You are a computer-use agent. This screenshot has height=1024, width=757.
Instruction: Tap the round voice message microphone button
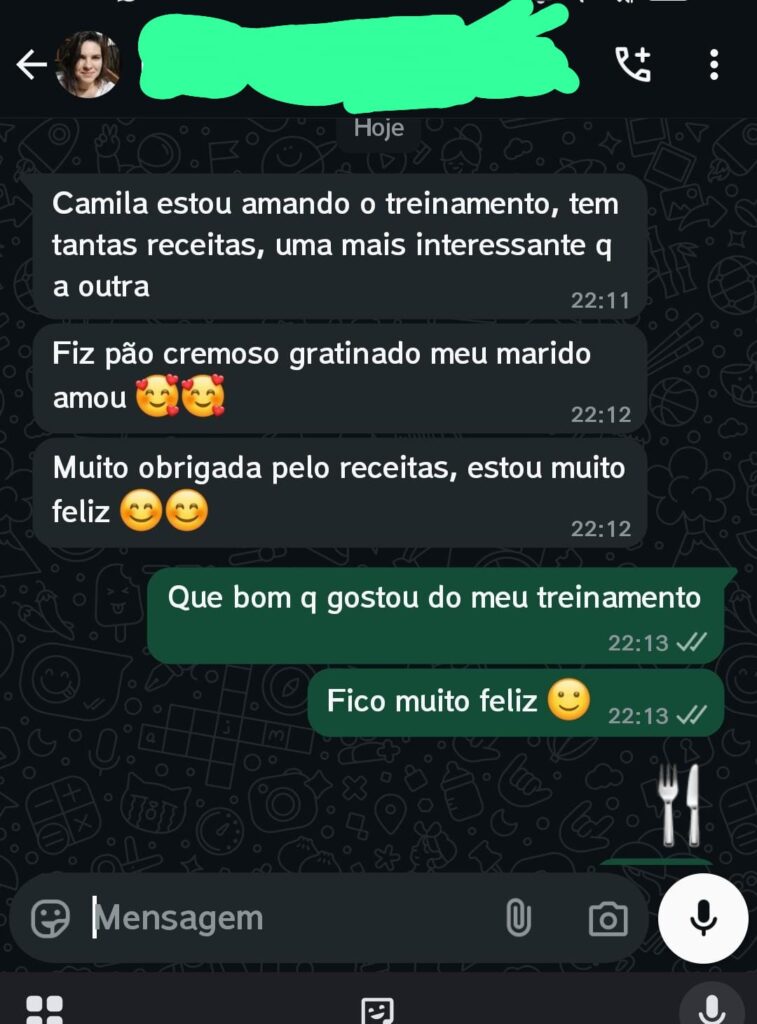703,918
